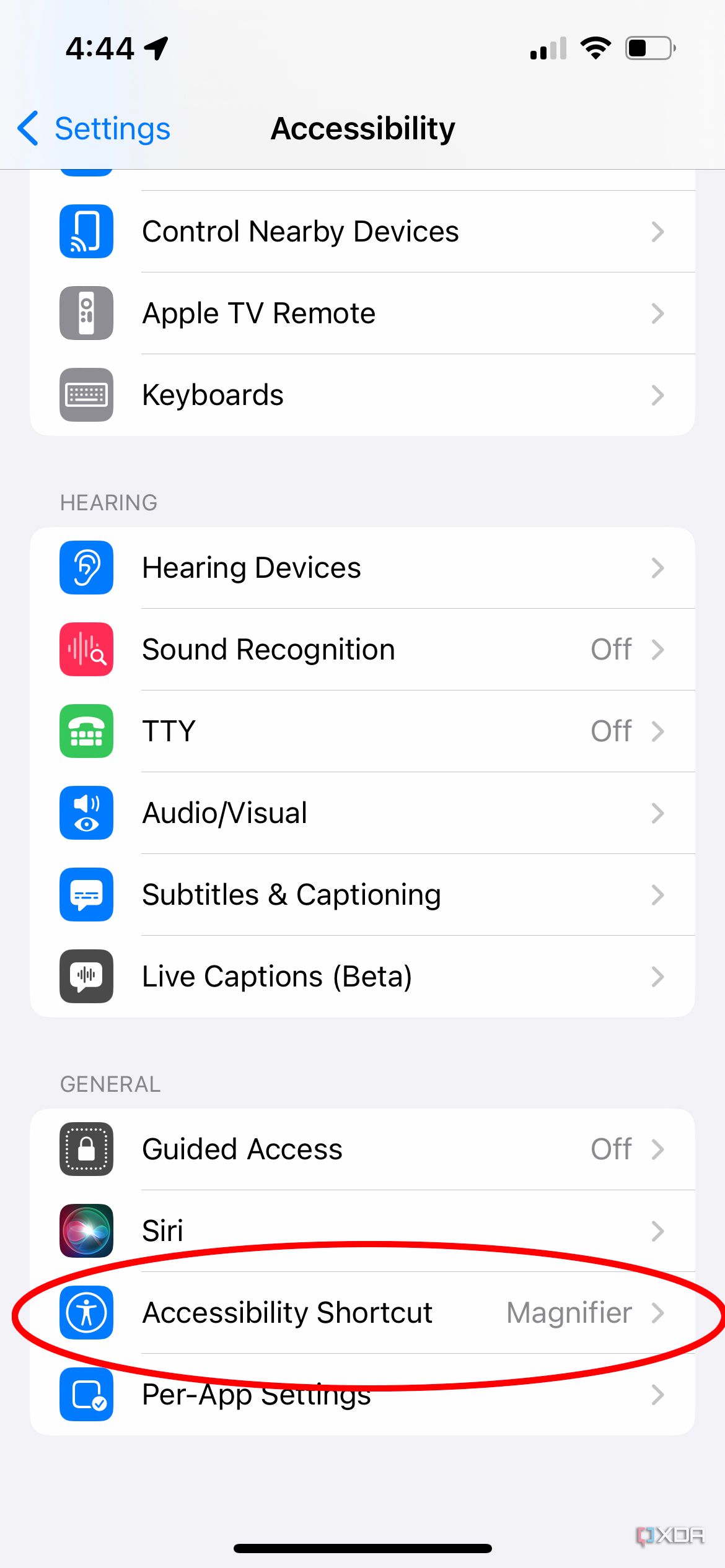Open the Accessibility Shortcut chevron
725x1568 pixels.
658,1312
